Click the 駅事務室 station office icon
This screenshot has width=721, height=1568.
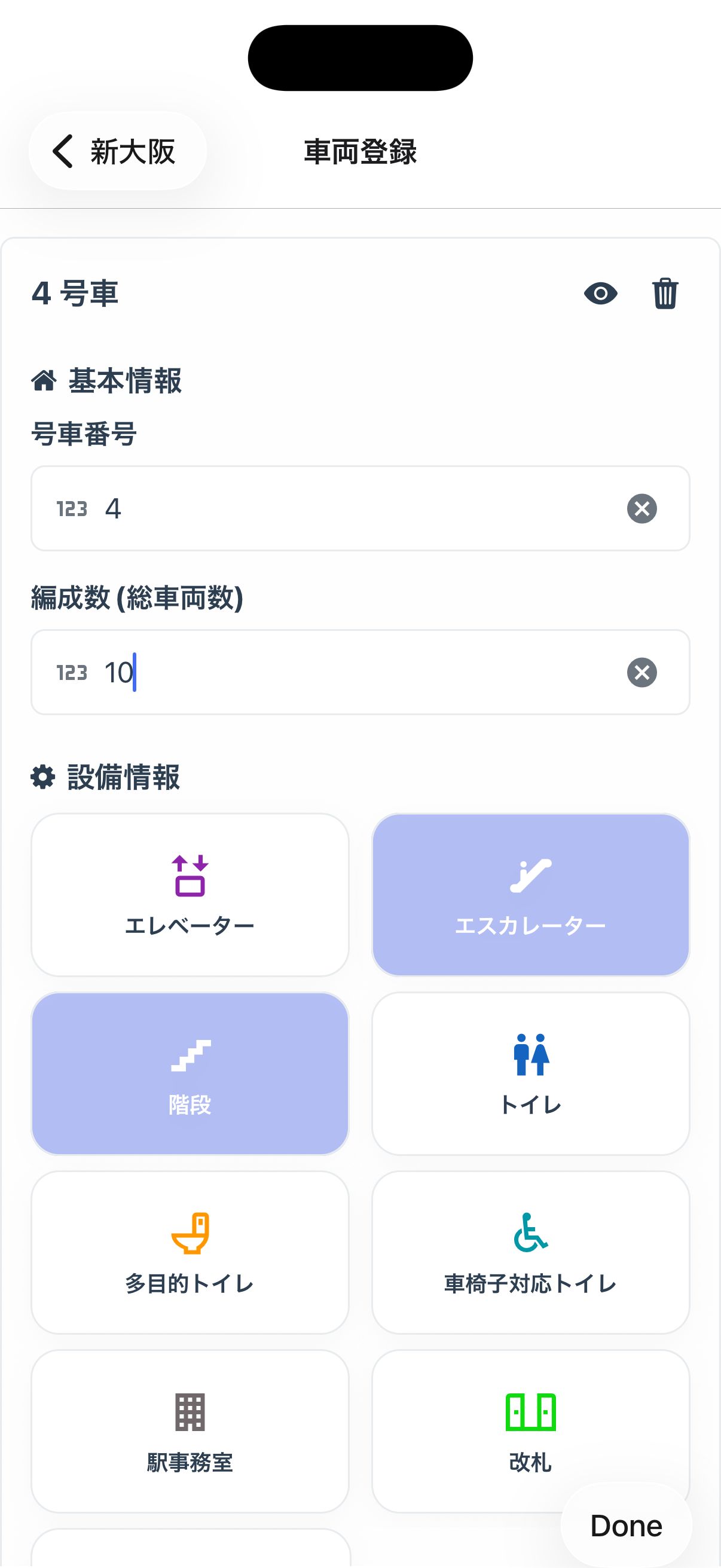[x=190, y=1412]
